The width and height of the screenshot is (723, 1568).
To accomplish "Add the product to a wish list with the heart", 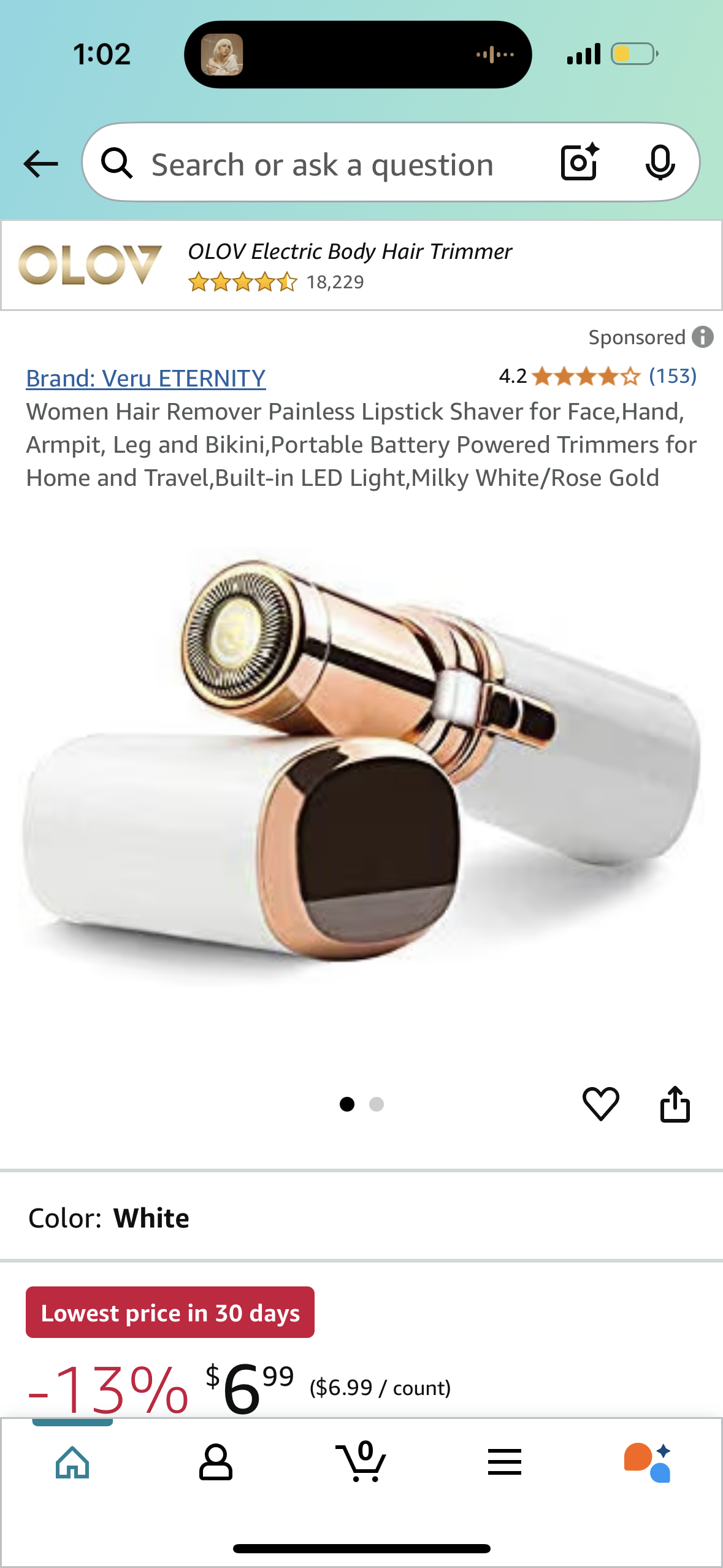I will 600,1104.
